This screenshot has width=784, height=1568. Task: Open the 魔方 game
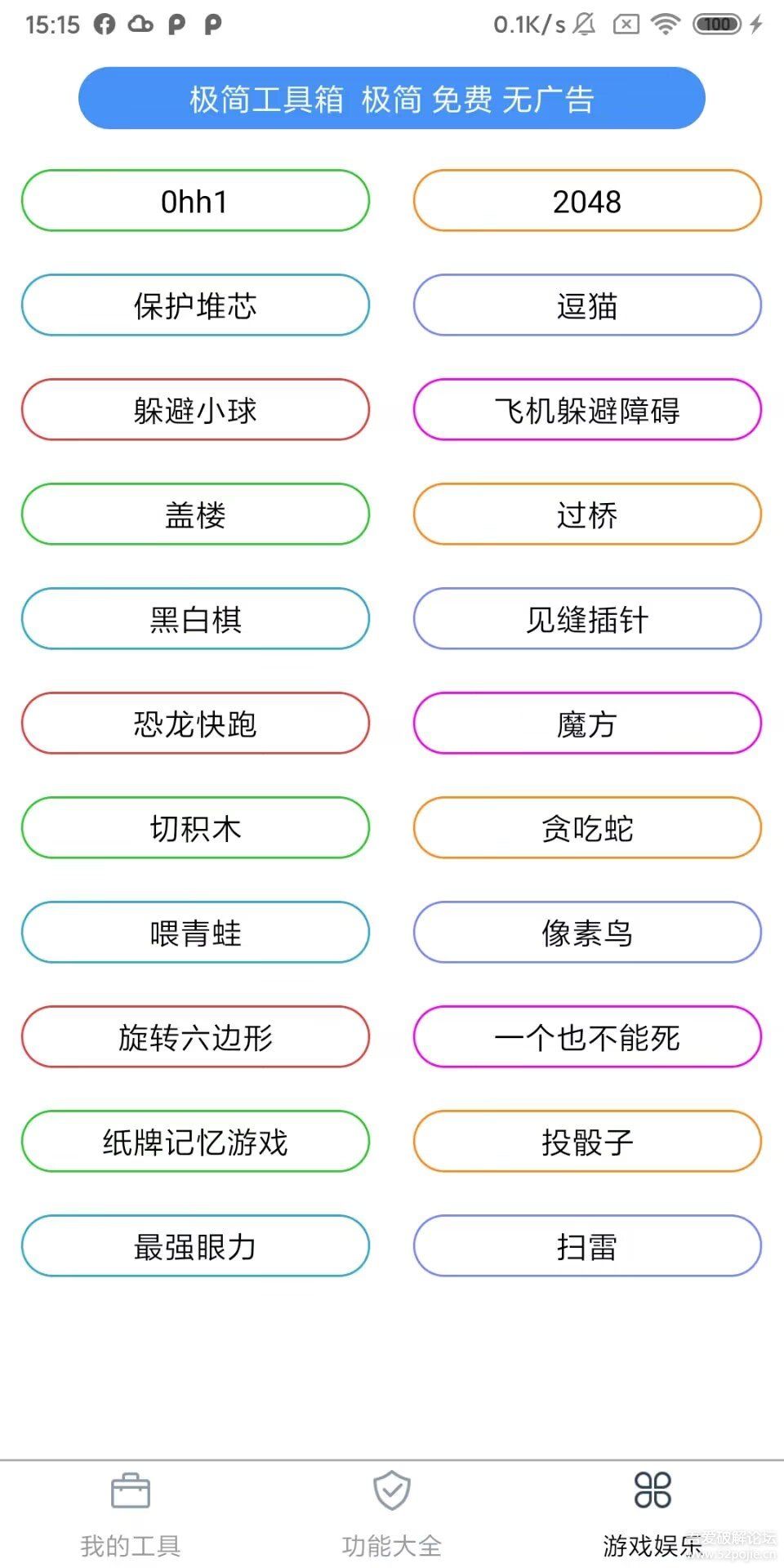click(587, 724)
